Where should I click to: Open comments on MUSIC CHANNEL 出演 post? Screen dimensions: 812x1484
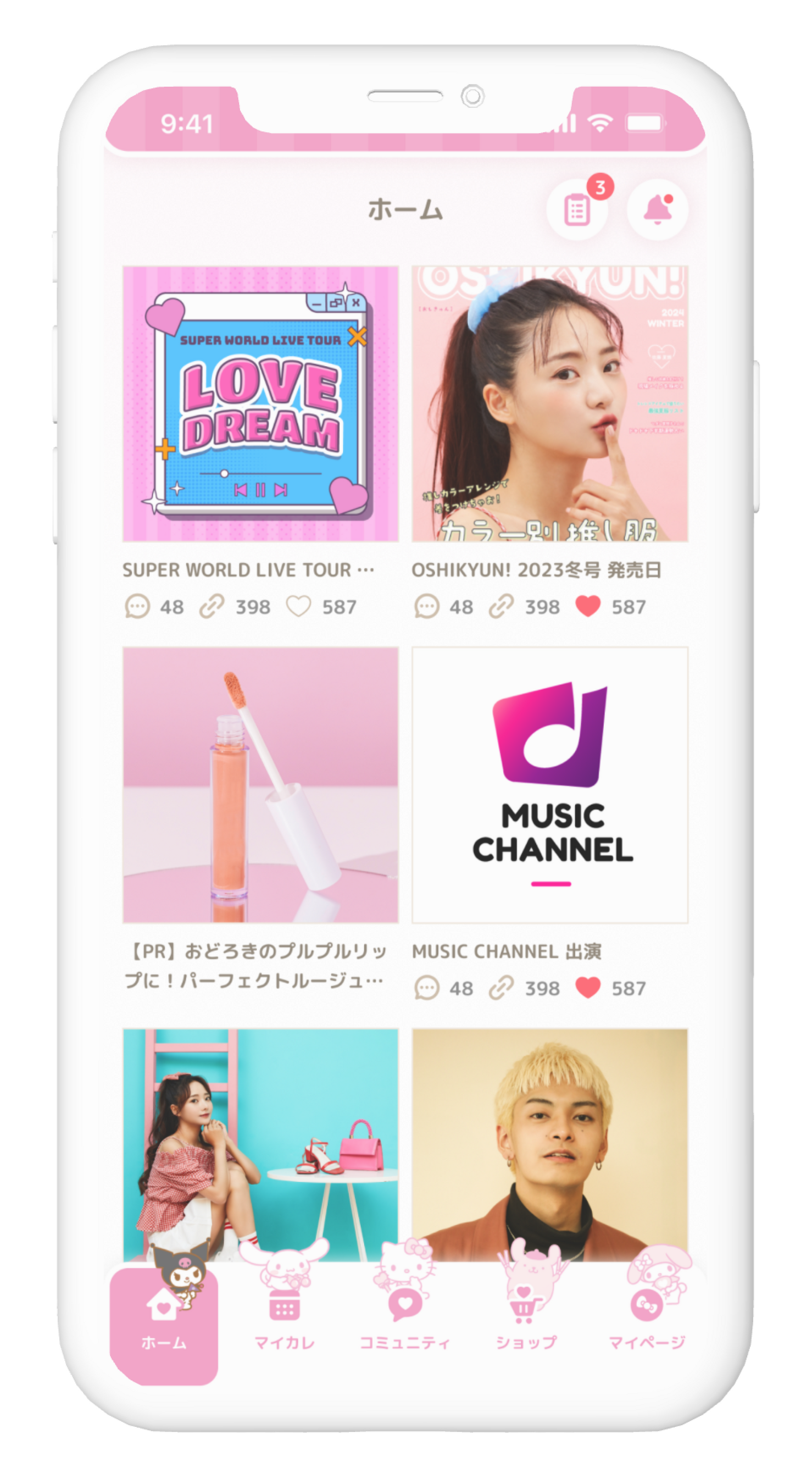pyautogui.click(x=427, y=988)
